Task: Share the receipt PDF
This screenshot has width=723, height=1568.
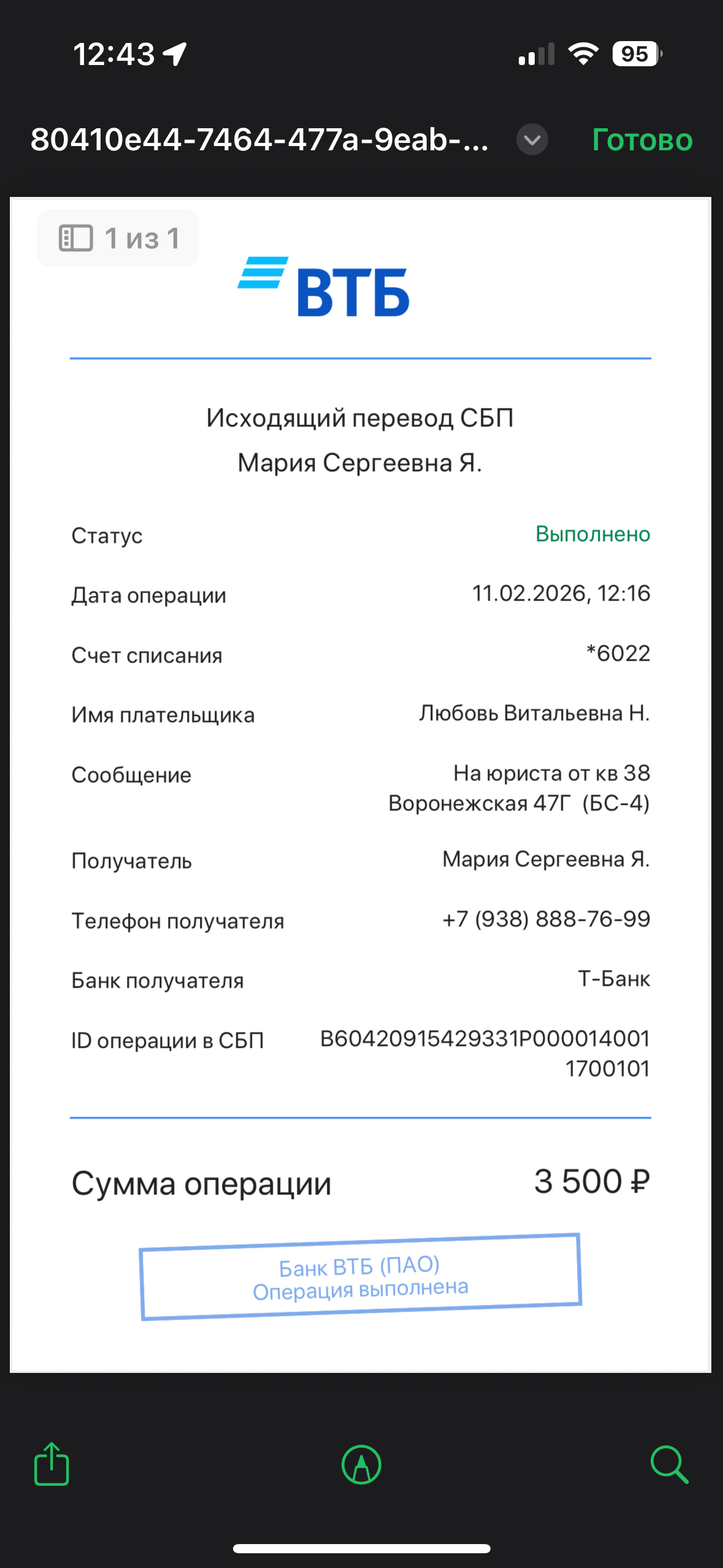Action: pos(52,1464)
